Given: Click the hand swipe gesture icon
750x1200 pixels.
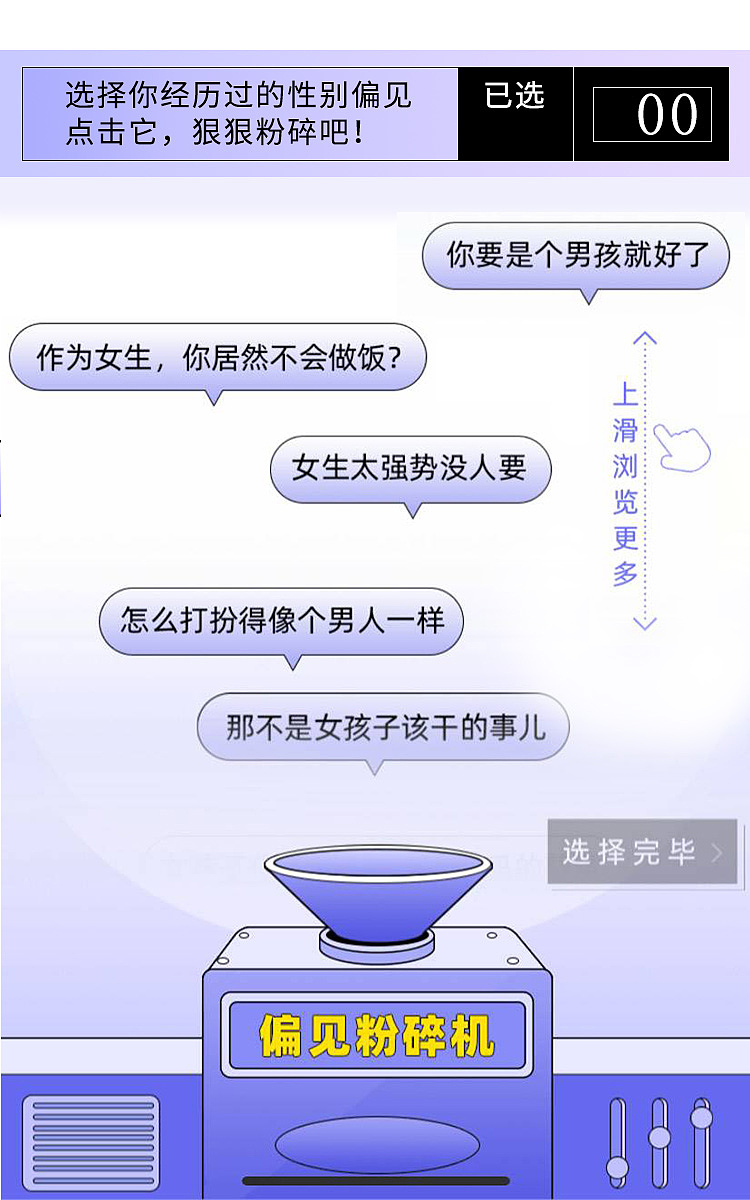Looking at the screenshot, I should pos(684,450).
